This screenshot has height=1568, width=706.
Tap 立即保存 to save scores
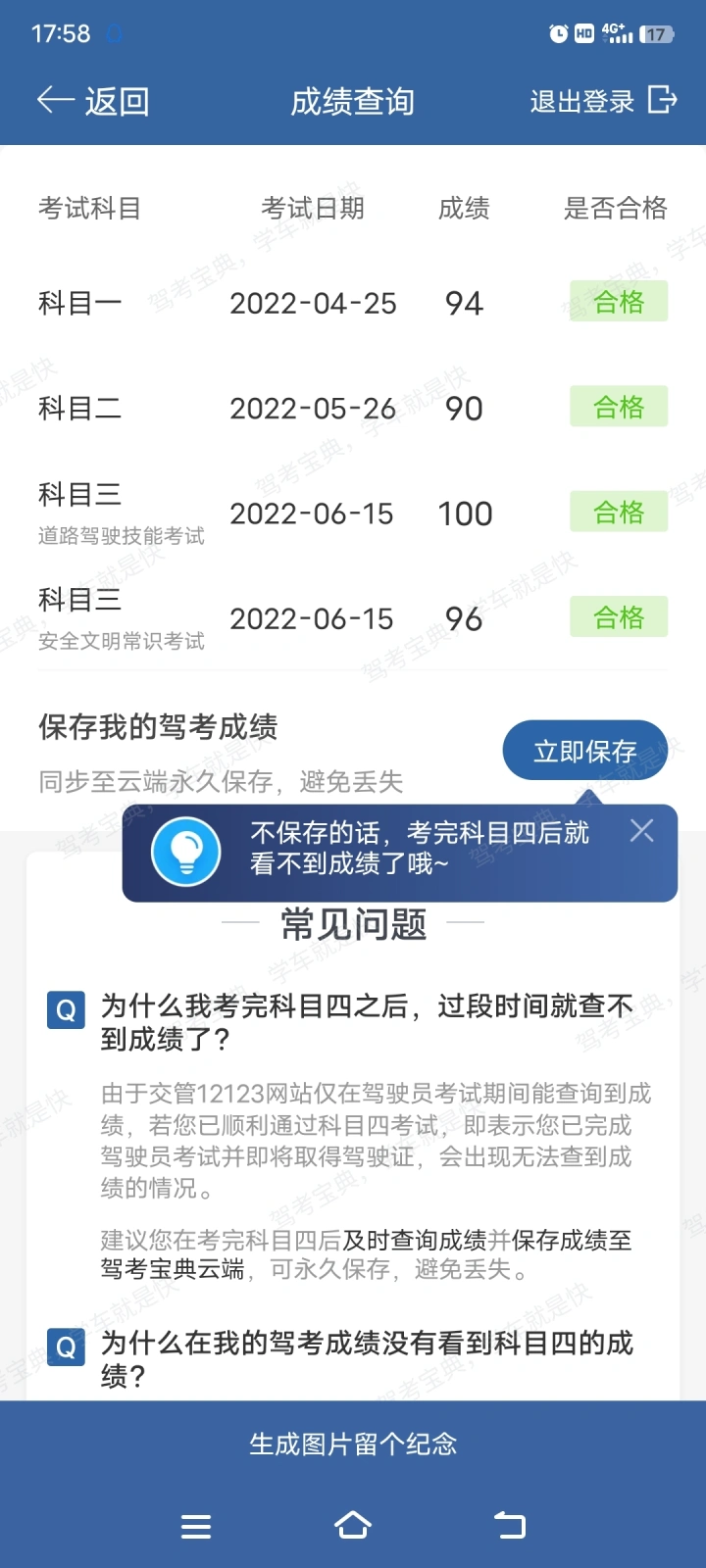[x=584, y=752]
